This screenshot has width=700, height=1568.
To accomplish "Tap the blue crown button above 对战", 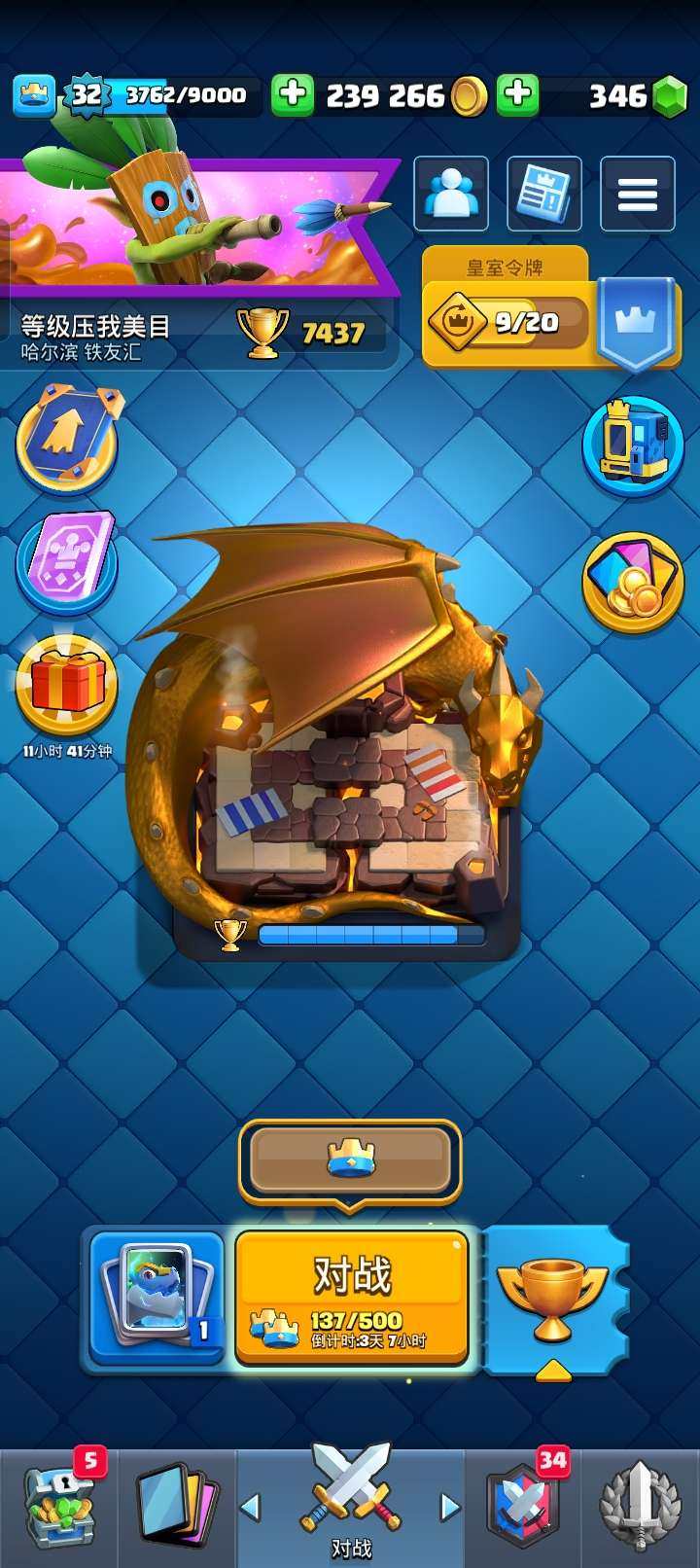I will click(350, 1159).
